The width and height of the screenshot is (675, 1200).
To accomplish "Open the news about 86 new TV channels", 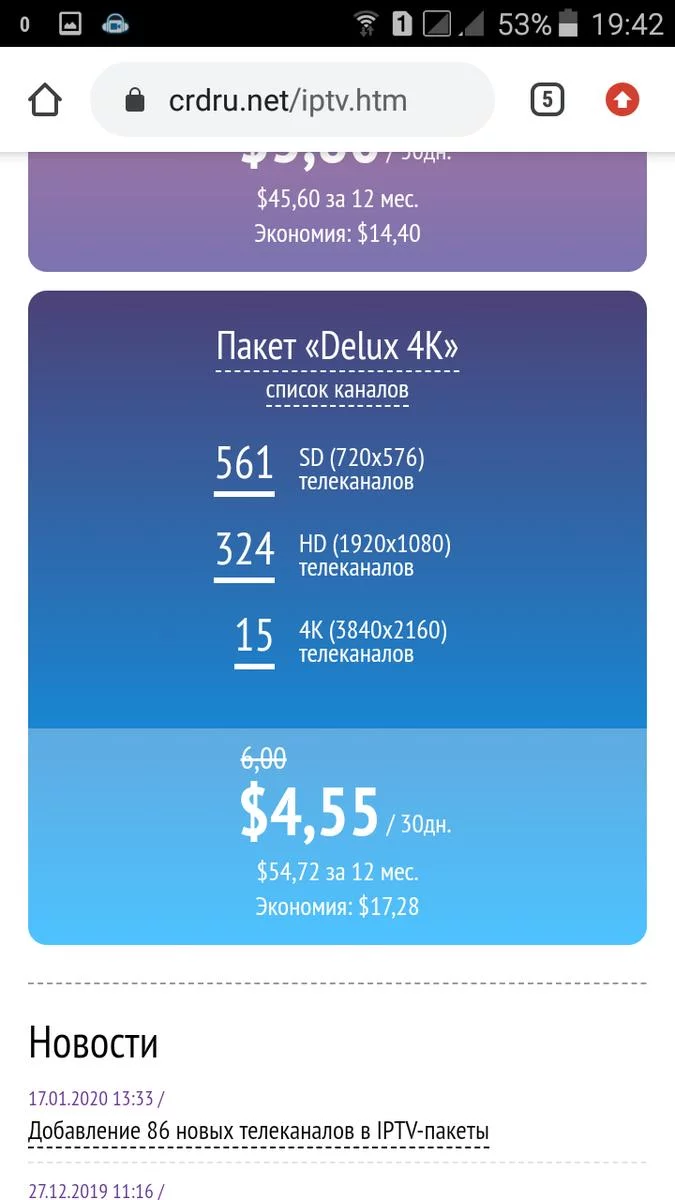I will coord(258,1132).
